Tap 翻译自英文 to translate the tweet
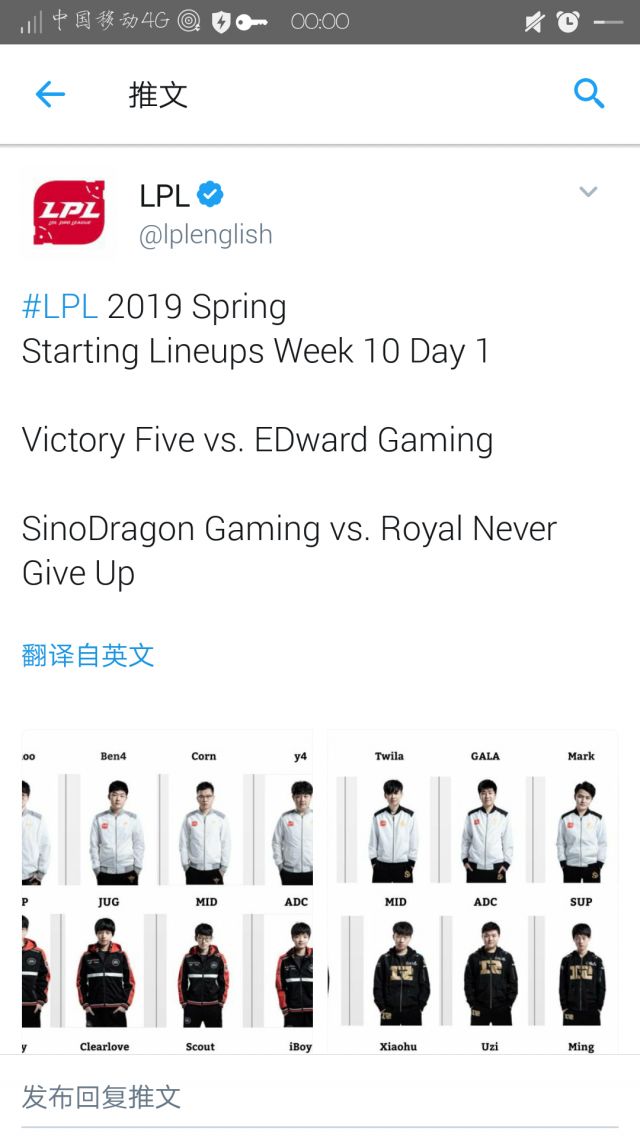640x1137 pixels. tap(88, 655)
